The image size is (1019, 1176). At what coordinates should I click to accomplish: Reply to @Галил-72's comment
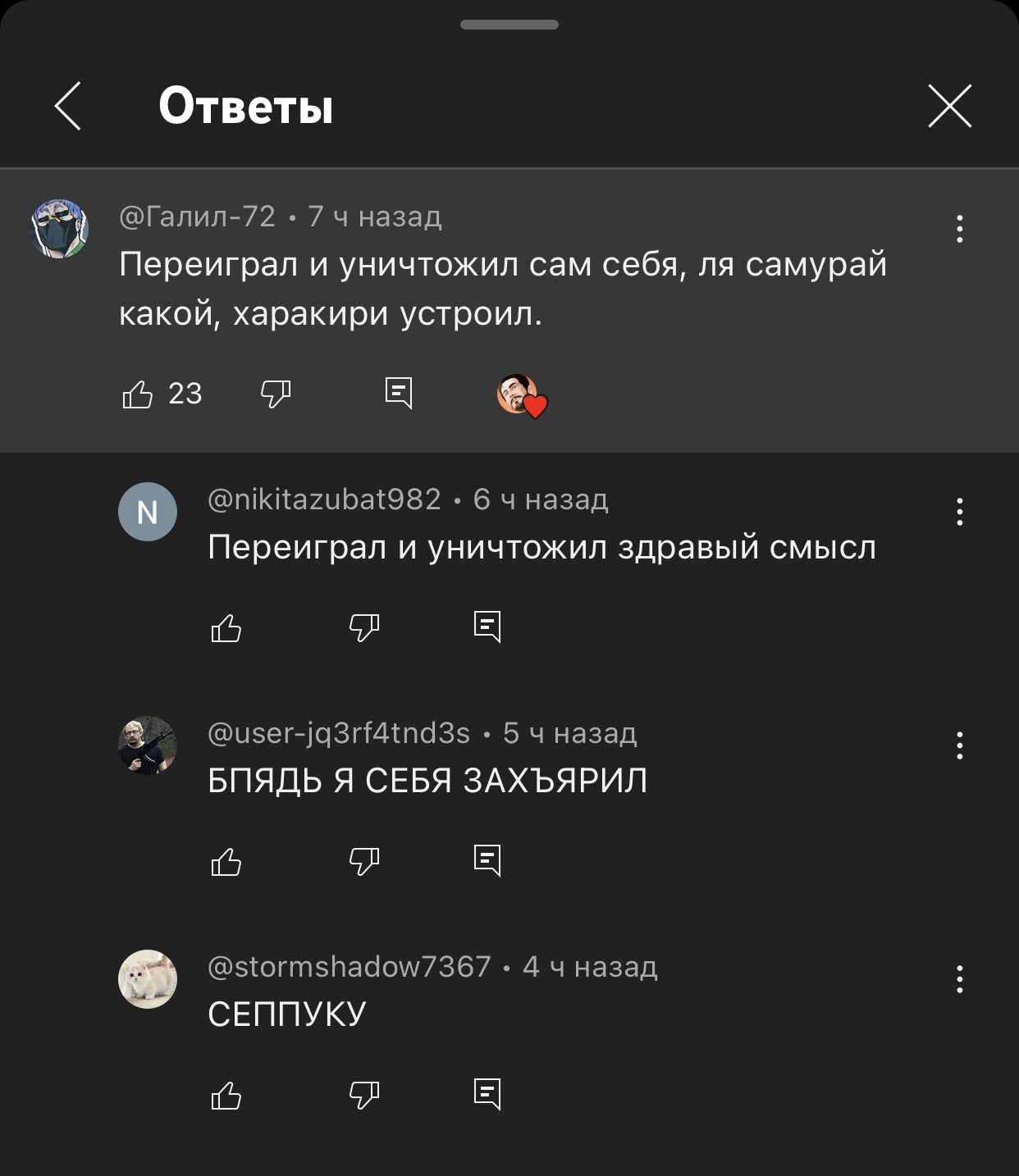coord(399,394)
